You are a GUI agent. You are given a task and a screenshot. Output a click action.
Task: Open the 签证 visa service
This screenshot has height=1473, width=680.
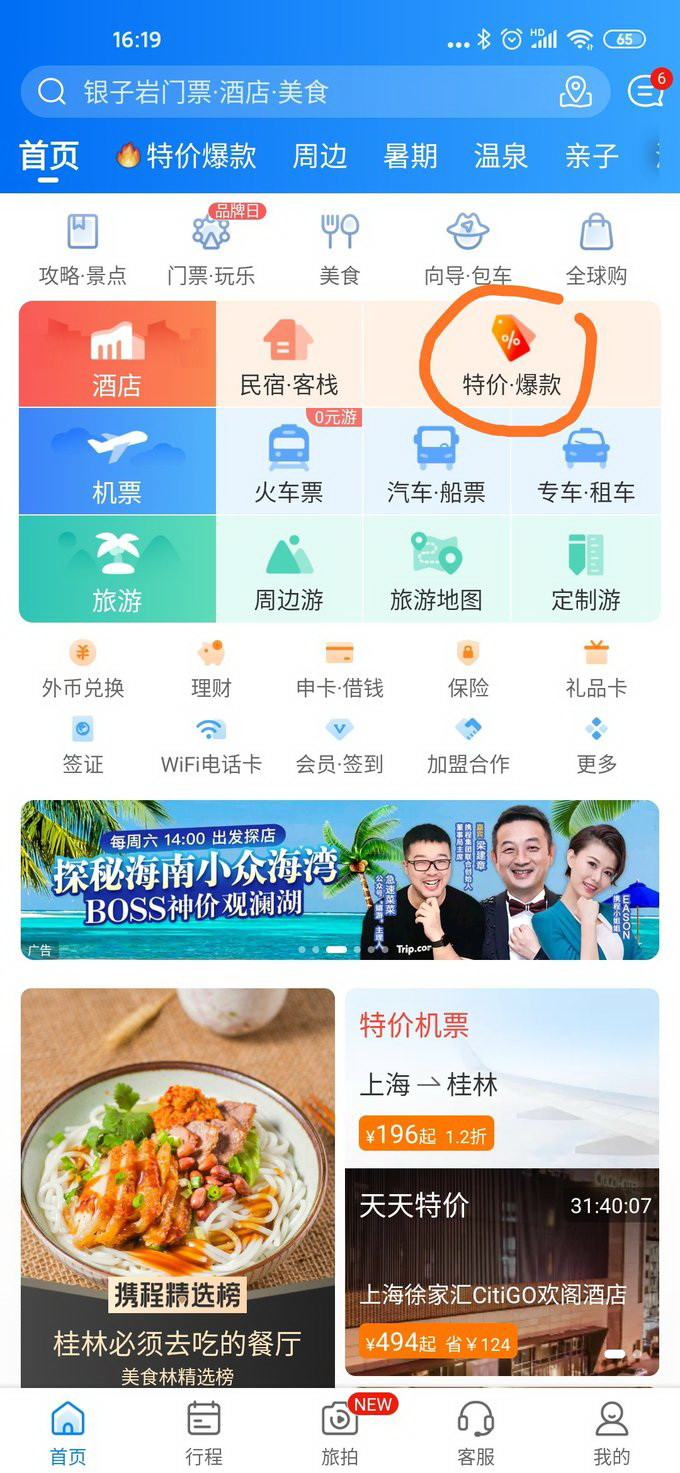click(x=83, y=746)
